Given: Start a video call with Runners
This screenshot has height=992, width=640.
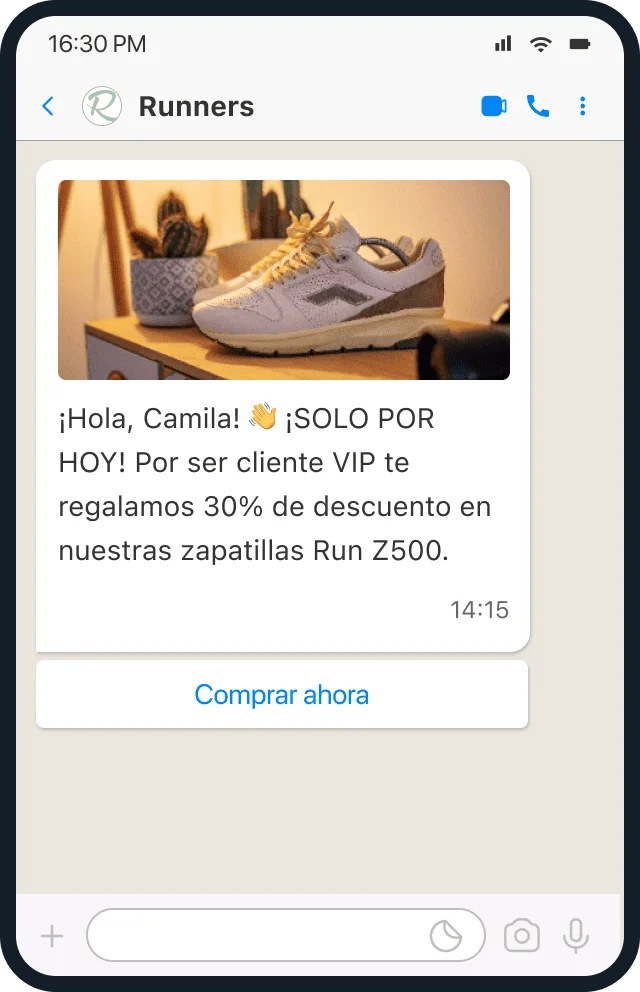Looking at the screenshot, I should (494, 106).
